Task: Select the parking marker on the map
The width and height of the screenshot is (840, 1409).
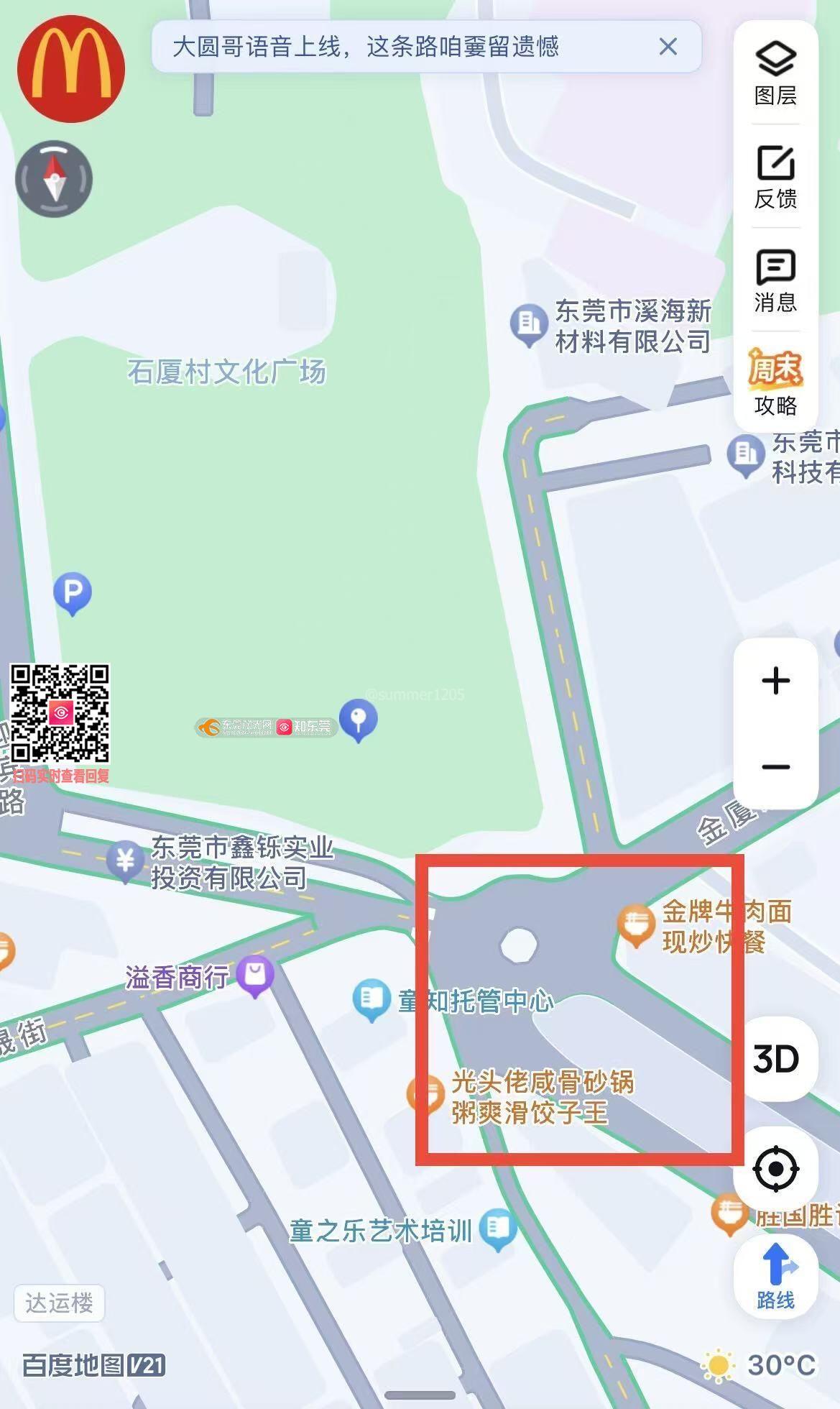Action: pyautogui.click(x=73, y=592)
